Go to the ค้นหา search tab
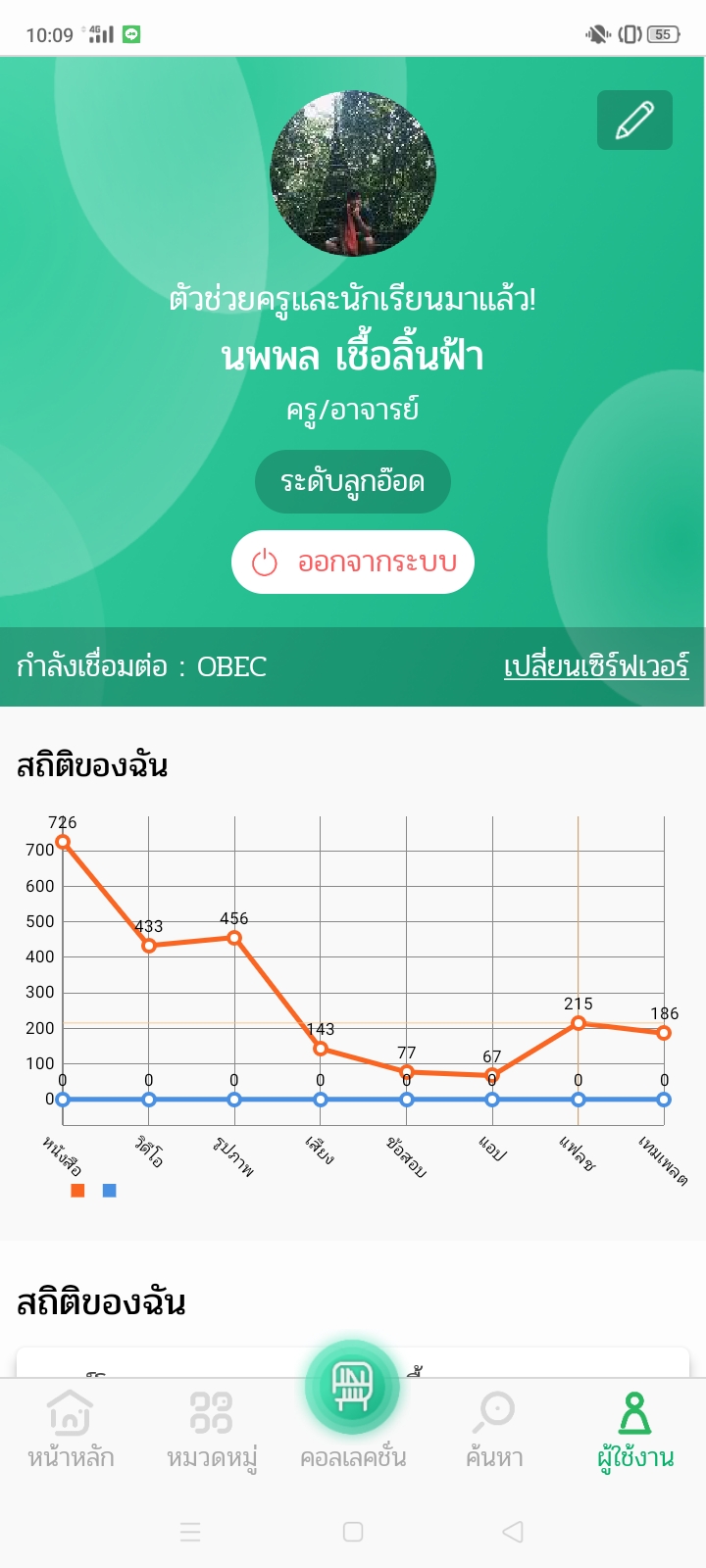Viewport: 706px width, 1568px height. 494,1429
